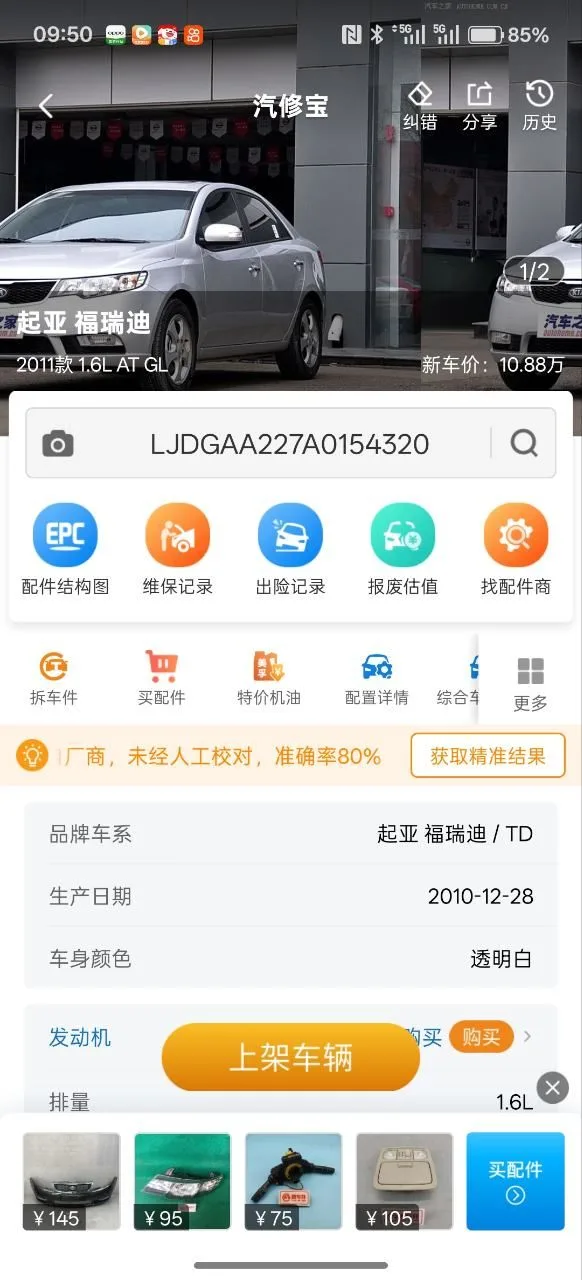Open 特价机油 discounted engine oil

point(269,678)
